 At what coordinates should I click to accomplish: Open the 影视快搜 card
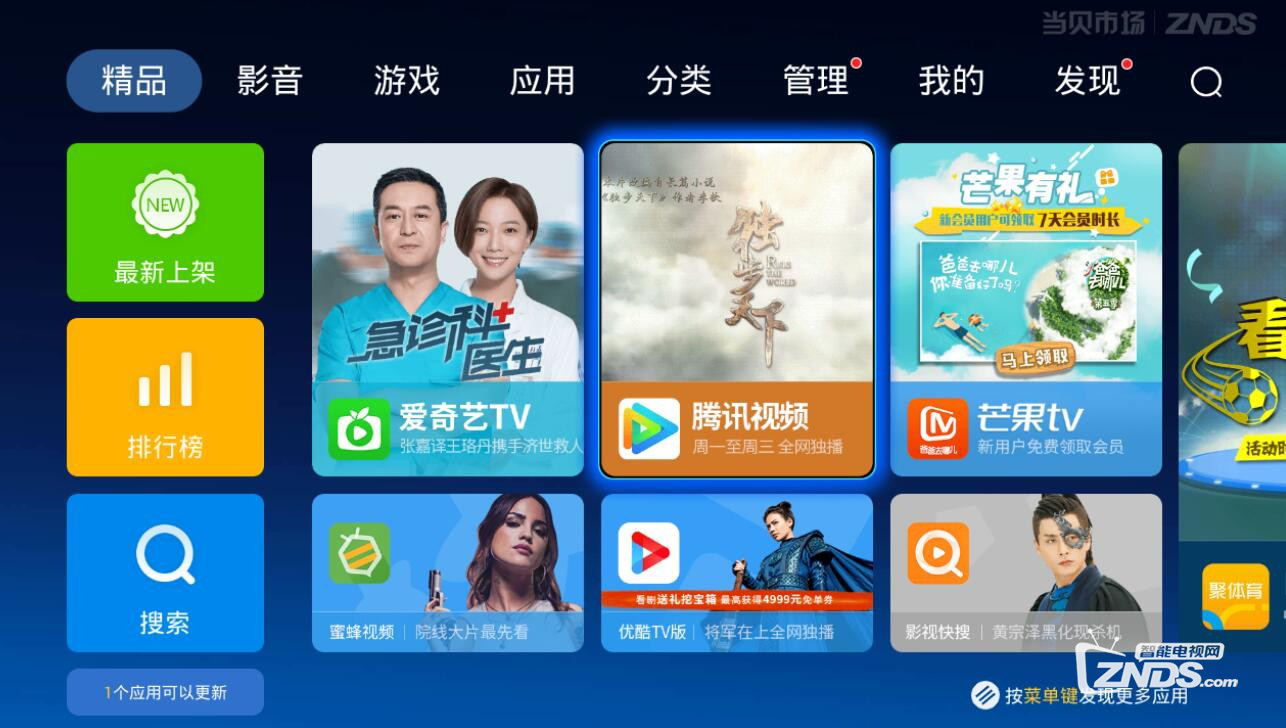pos(1026,573)
